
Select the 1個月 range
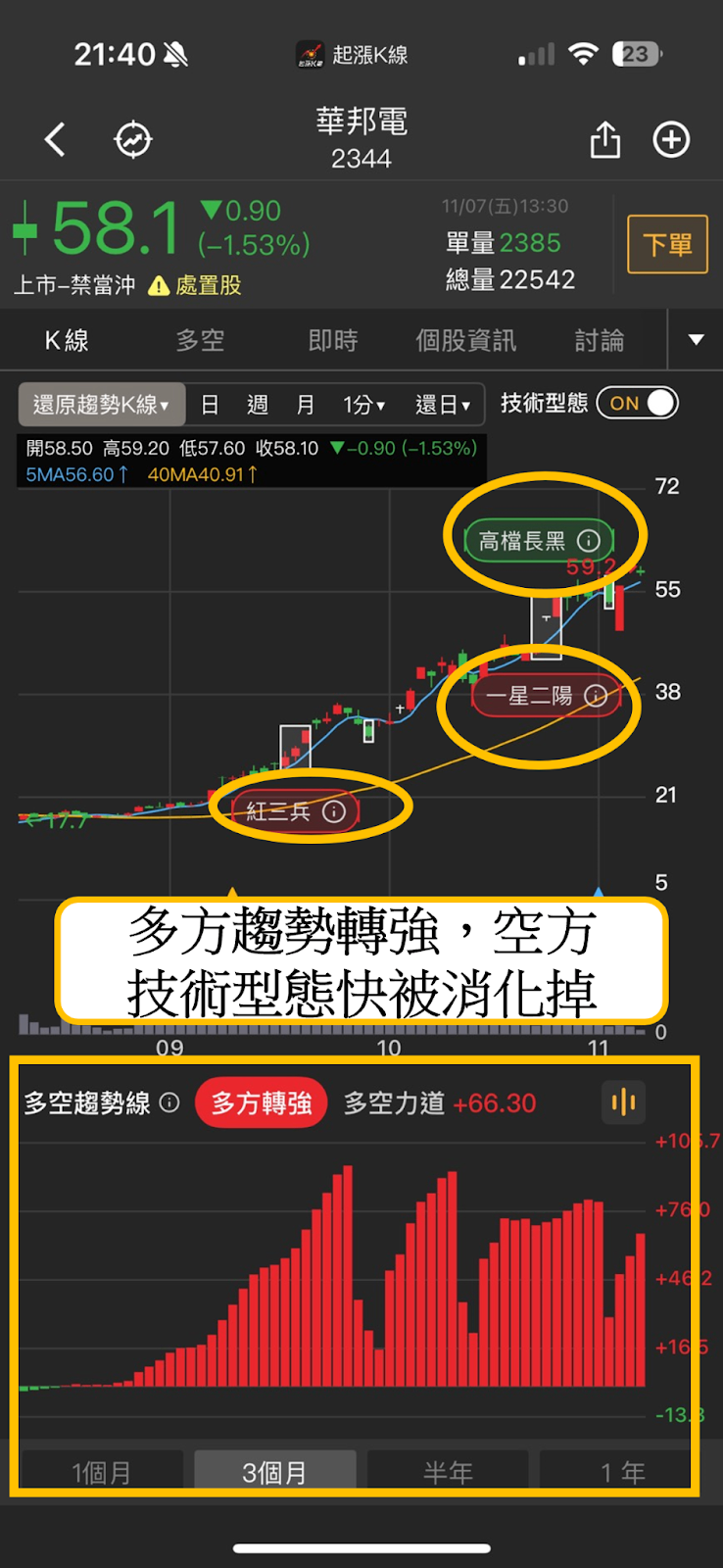[102, 1471]
